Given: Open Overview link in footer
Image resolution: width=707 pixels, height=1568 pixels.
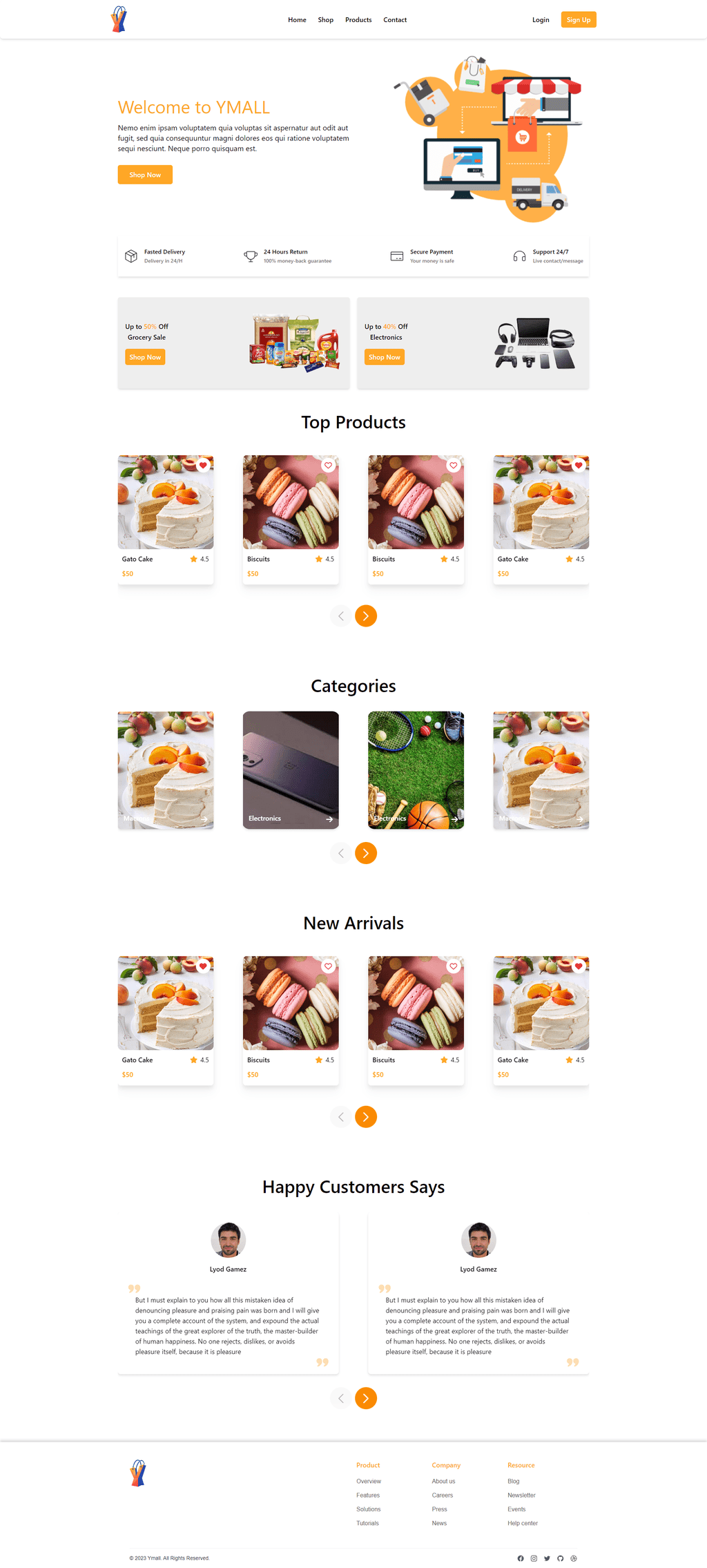Looking at the screenshot, I should click(369, 1481).
